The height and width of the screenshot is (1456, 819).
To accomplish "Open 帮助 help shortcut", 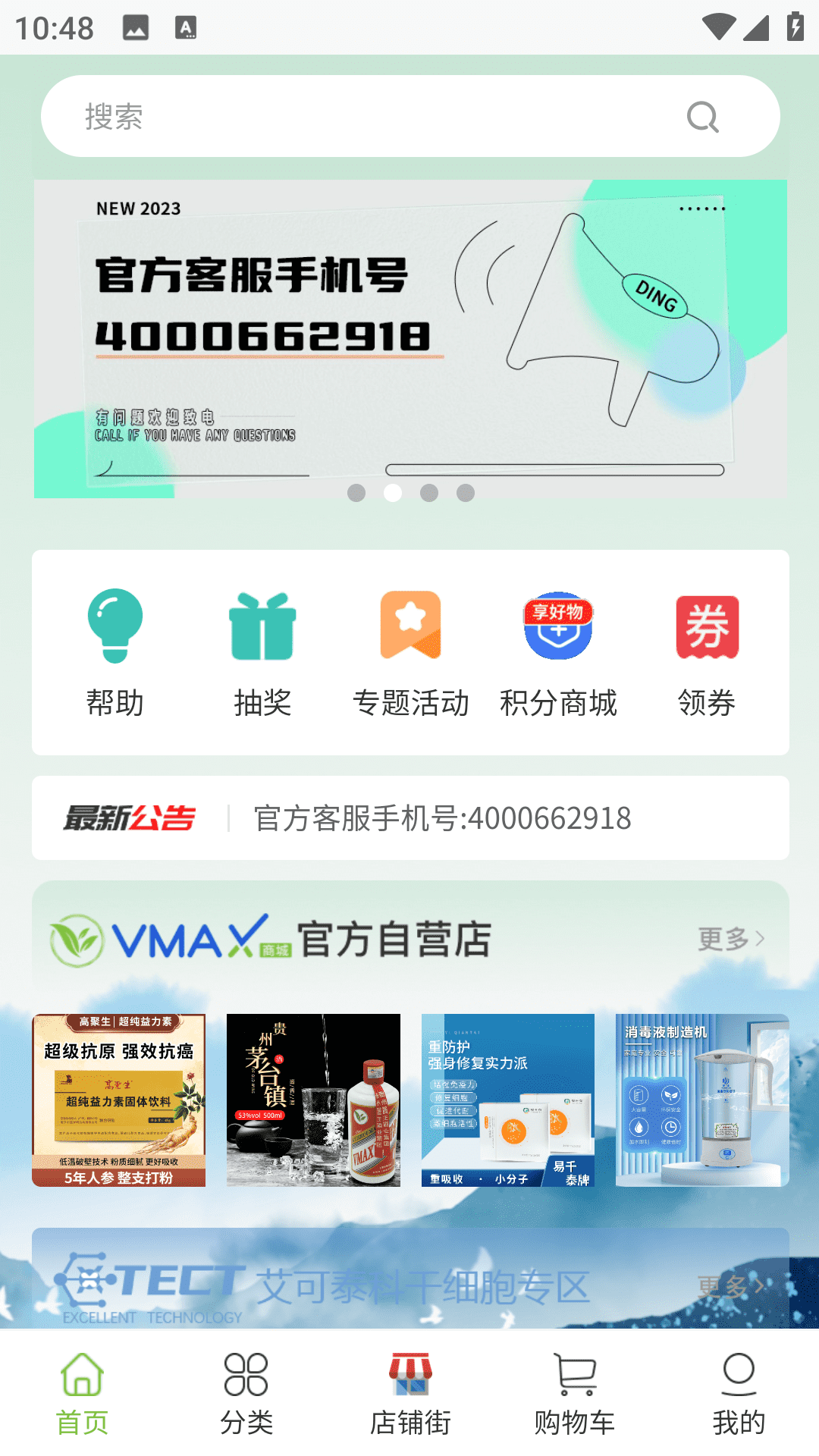I will [x=115, y=654].
